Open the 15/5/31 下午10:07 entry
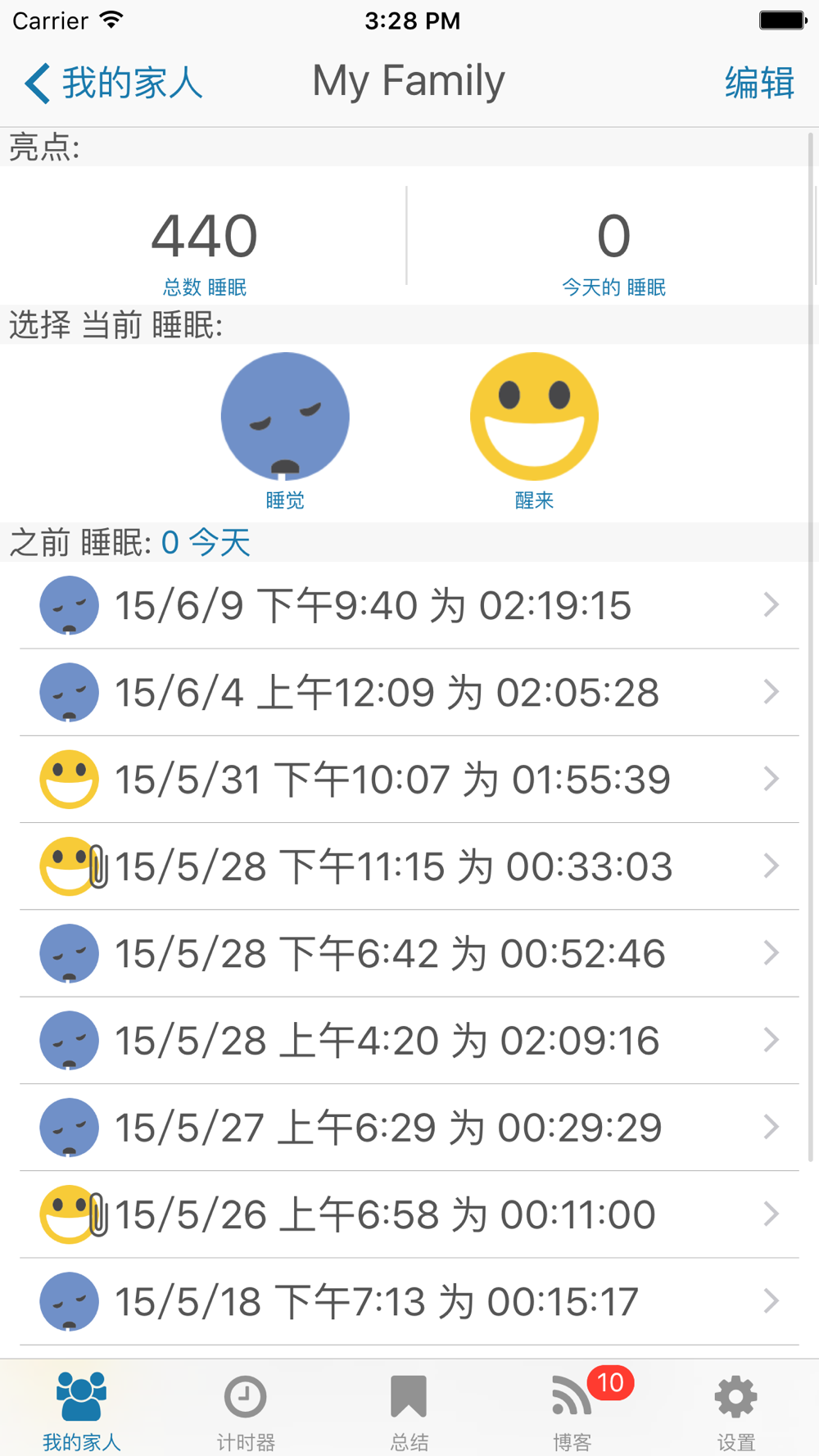 point(409,779)
